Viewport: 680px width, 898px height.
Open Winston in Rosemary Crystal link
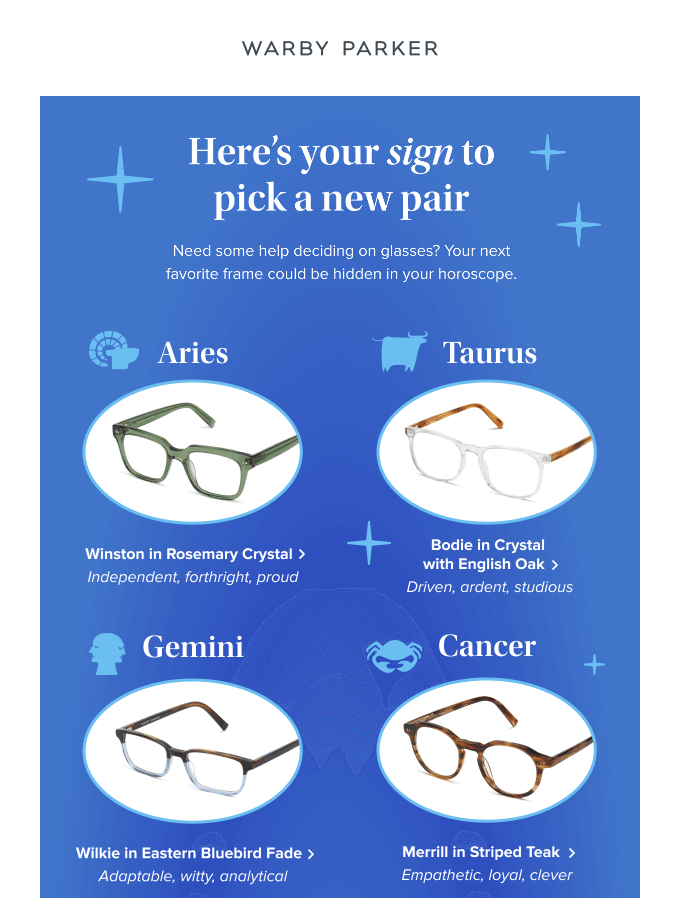(x=194, y=554)
